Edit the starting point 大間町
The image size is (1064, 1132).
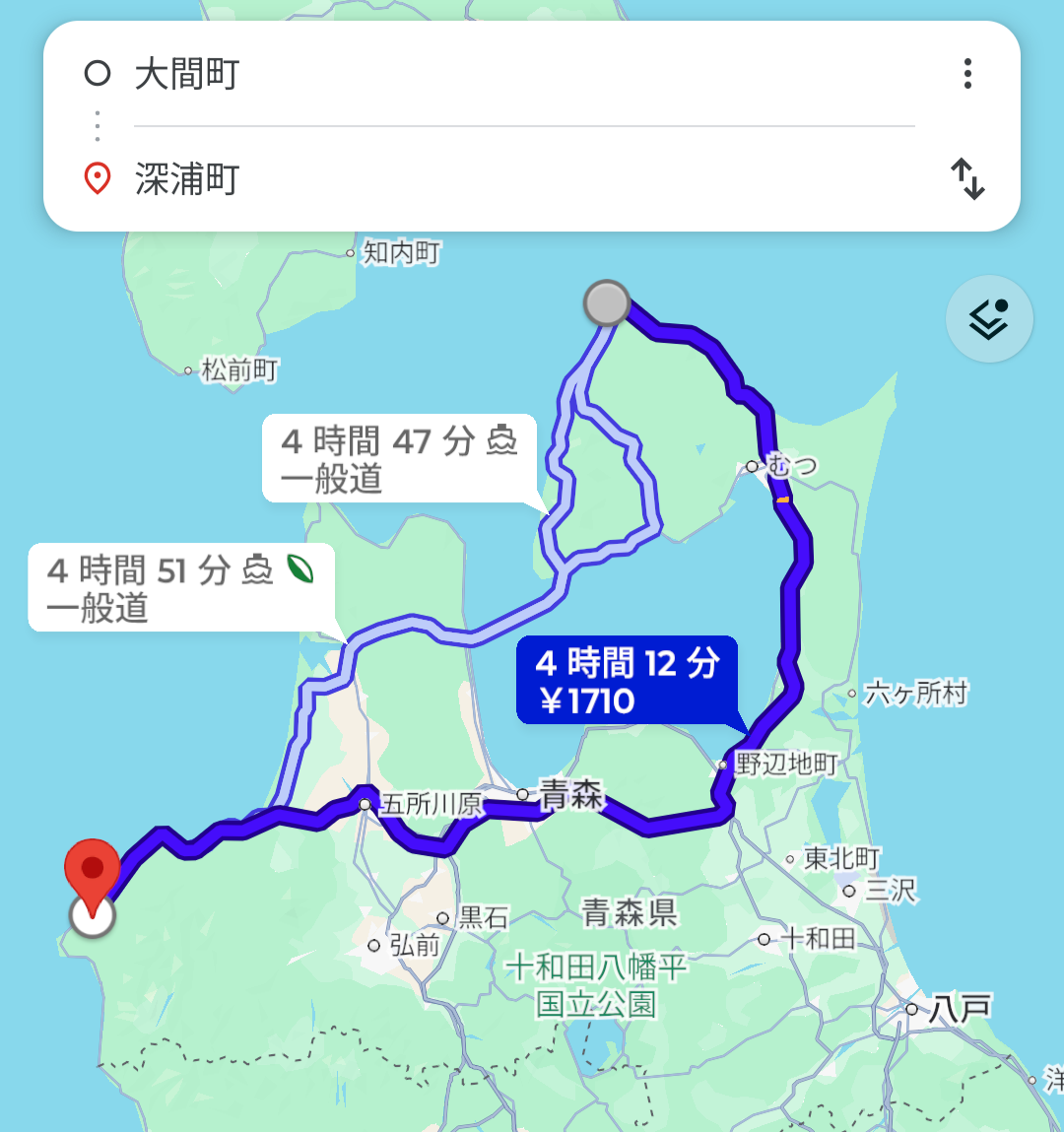tap(523, 74)
